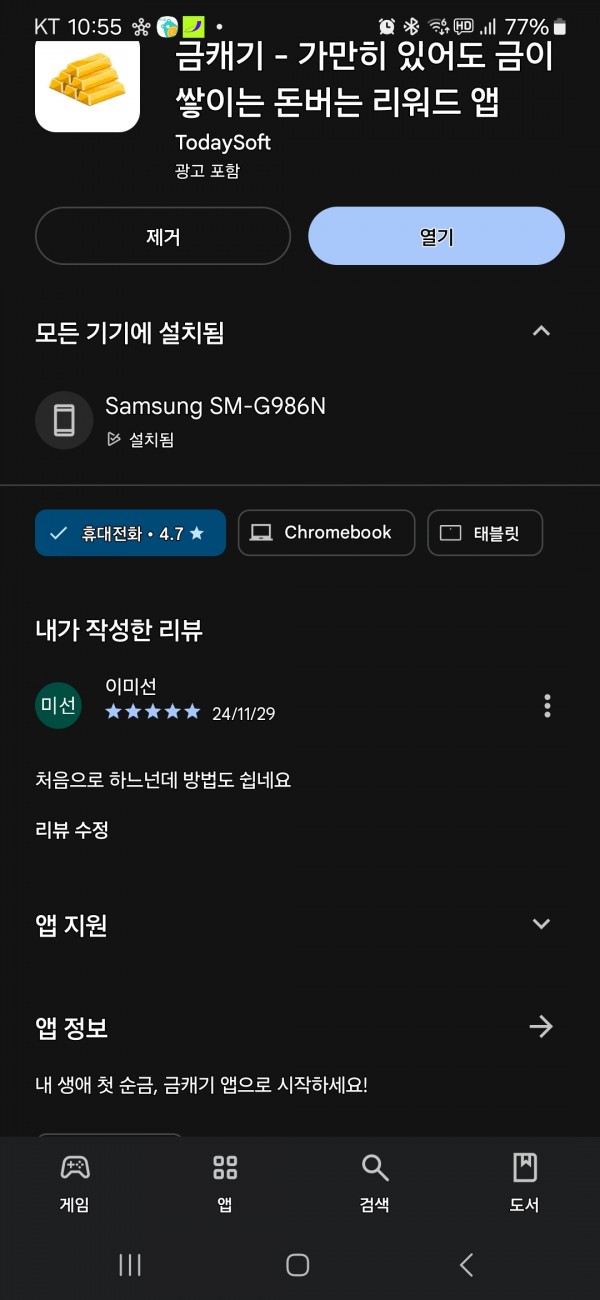Collapse the 모든 기기에 설치됨 section
This screenshot has height=1300, width=600.
(541, 331)
